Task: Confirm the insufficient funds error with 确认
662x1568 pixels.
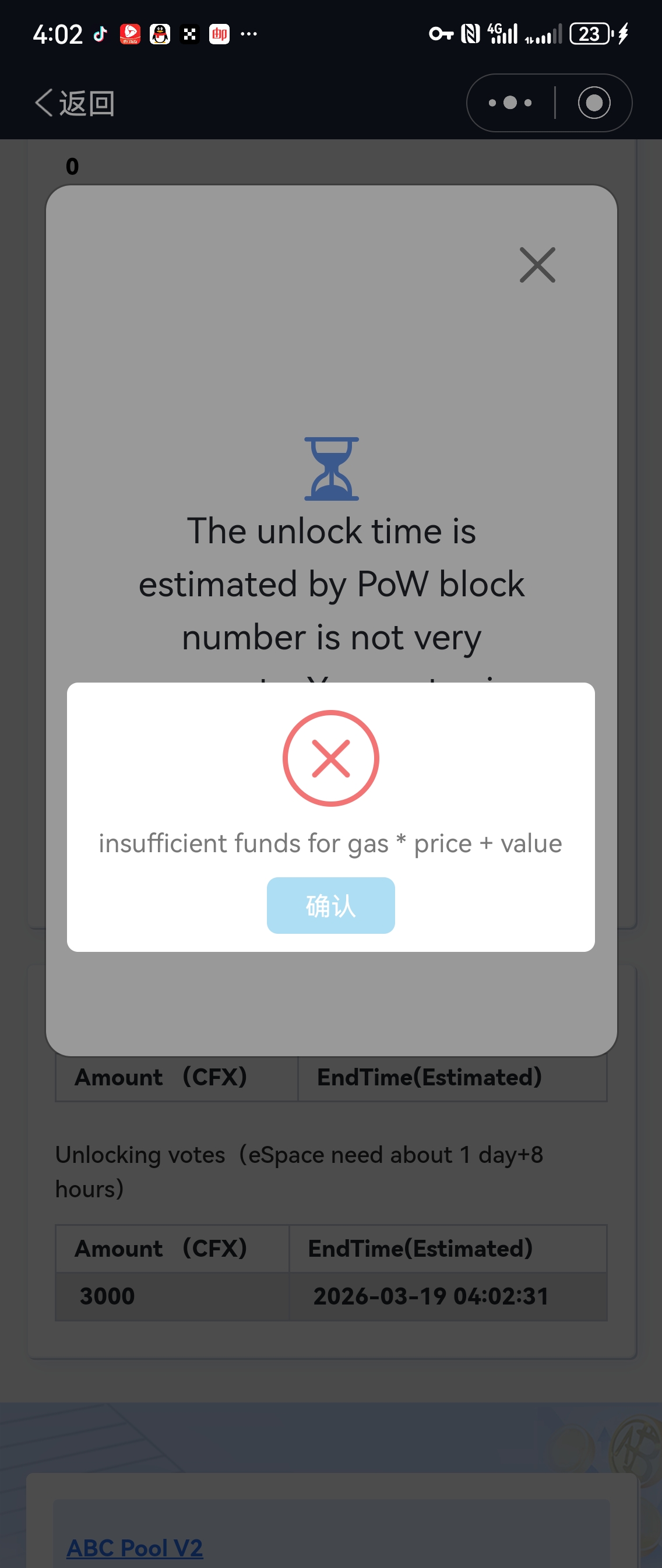Action: tap(330, 905)
